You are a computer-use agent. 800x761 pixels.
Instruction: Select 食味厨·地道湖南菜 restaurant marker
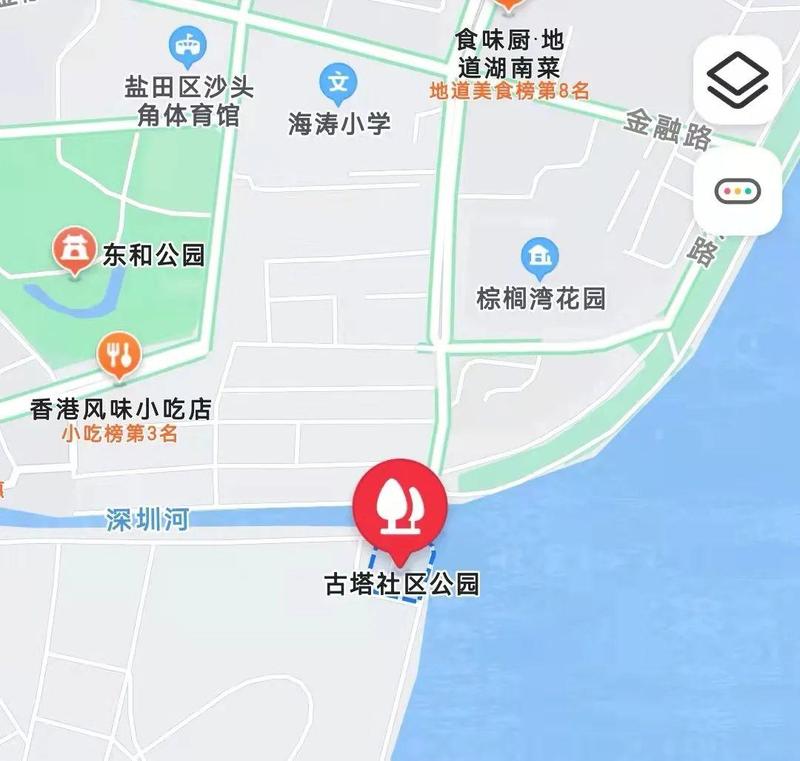point(508,5)
